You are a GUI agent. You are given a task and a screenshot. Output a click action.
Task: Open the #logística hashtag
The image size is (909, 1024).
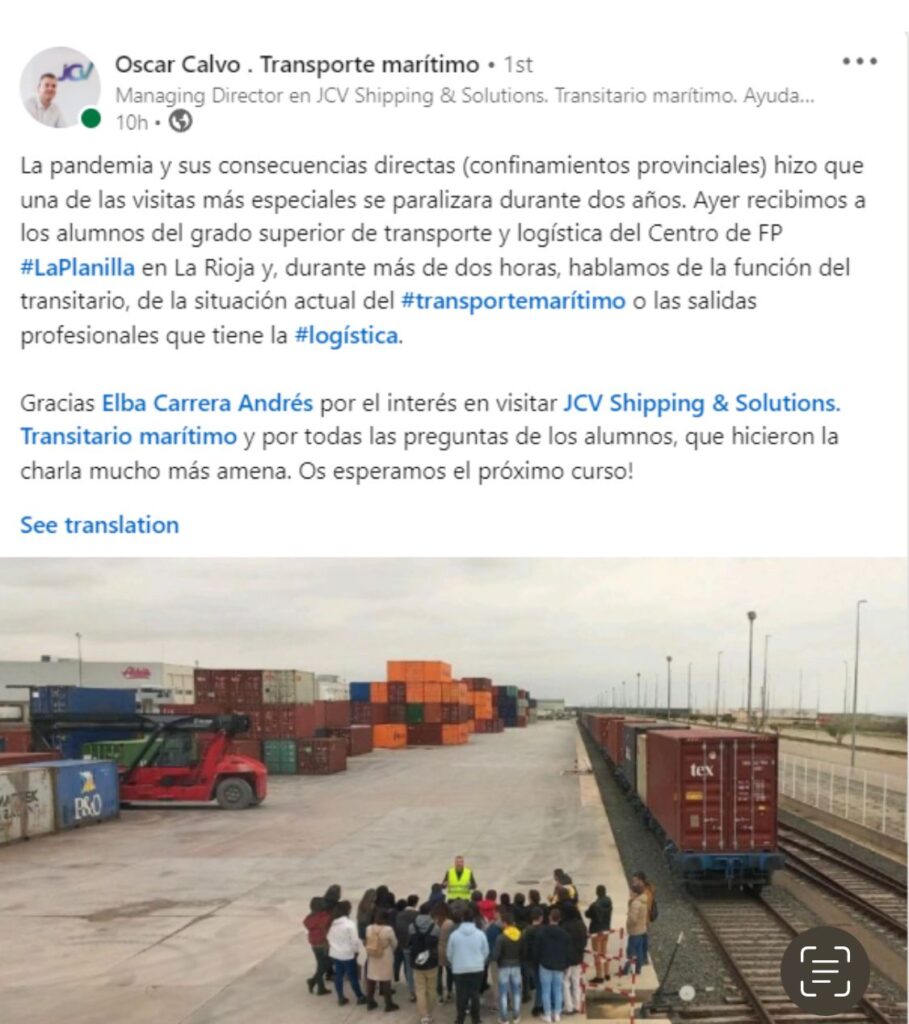[x=347, y=335]
